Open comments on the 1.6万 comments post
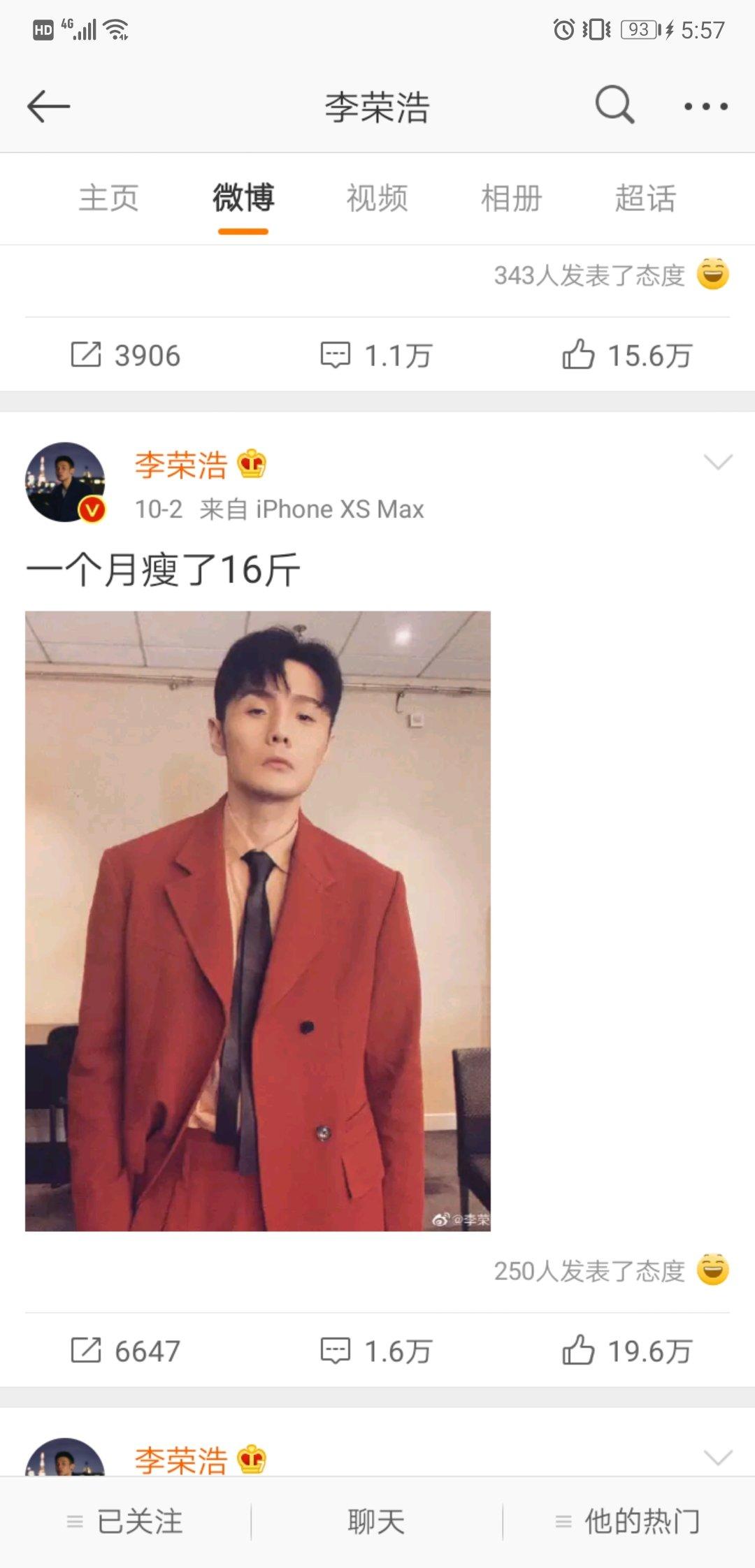755x1568 pixels. click(376, 1351)
